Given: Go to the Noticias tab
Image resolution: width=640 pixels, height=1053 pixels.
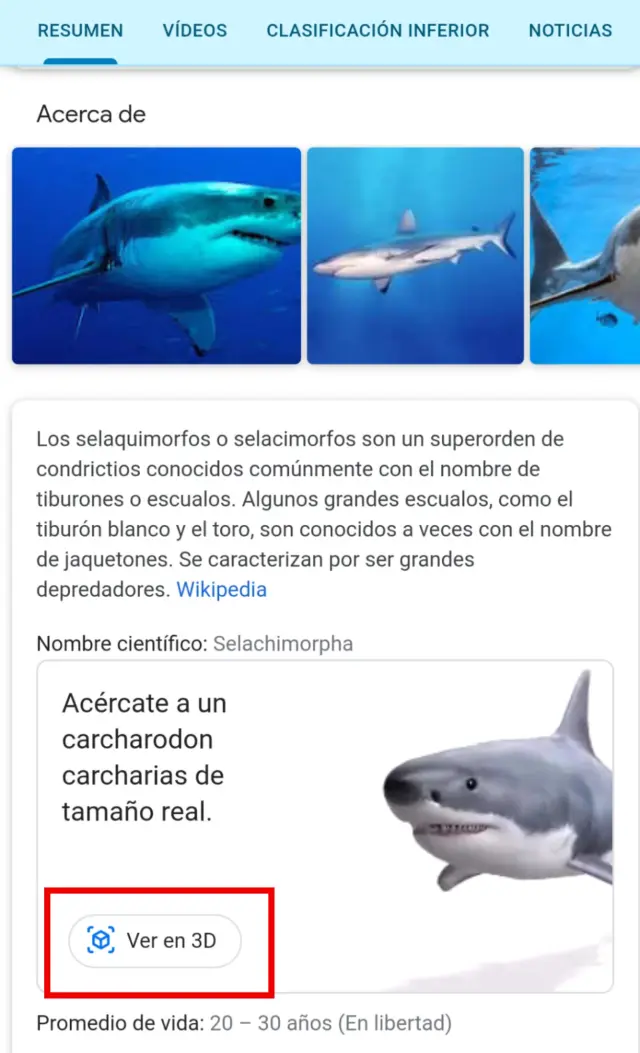Looking at the screenshot, I should (570, 30).
